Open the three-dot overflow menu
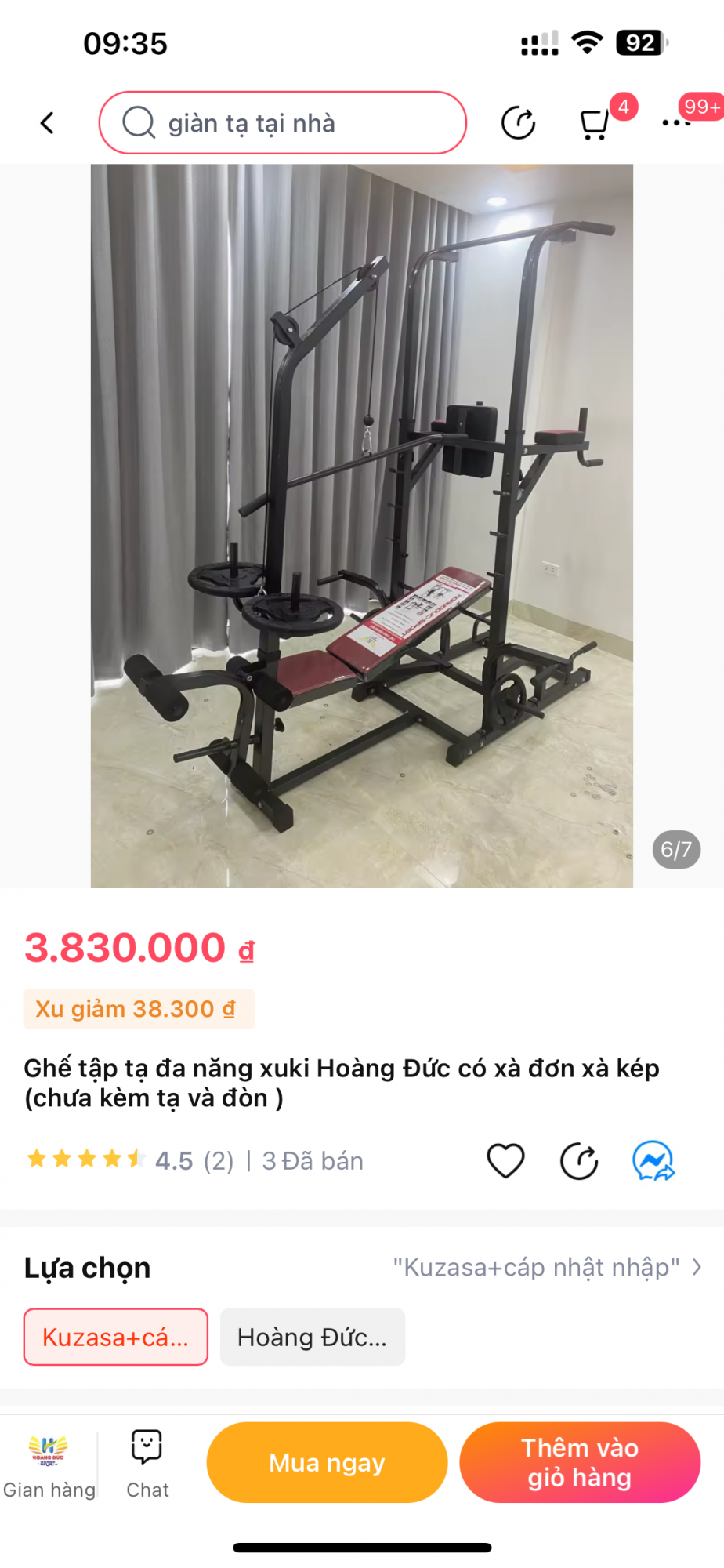724x1568 pixels. click(675, 123)
